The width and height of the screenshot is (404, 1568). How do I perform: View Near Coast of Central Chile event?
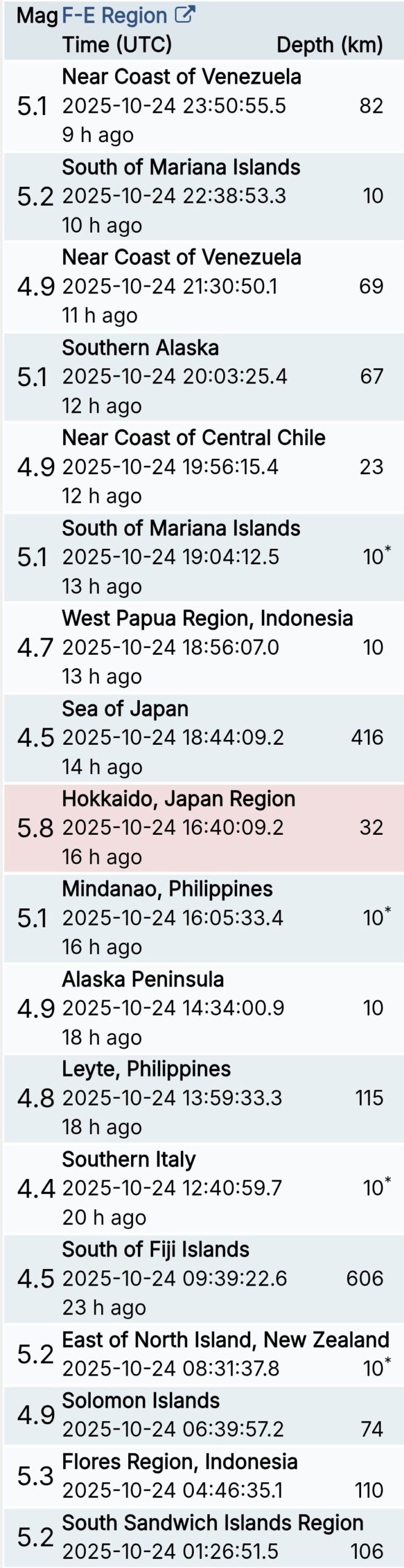(x=202, y=467)
